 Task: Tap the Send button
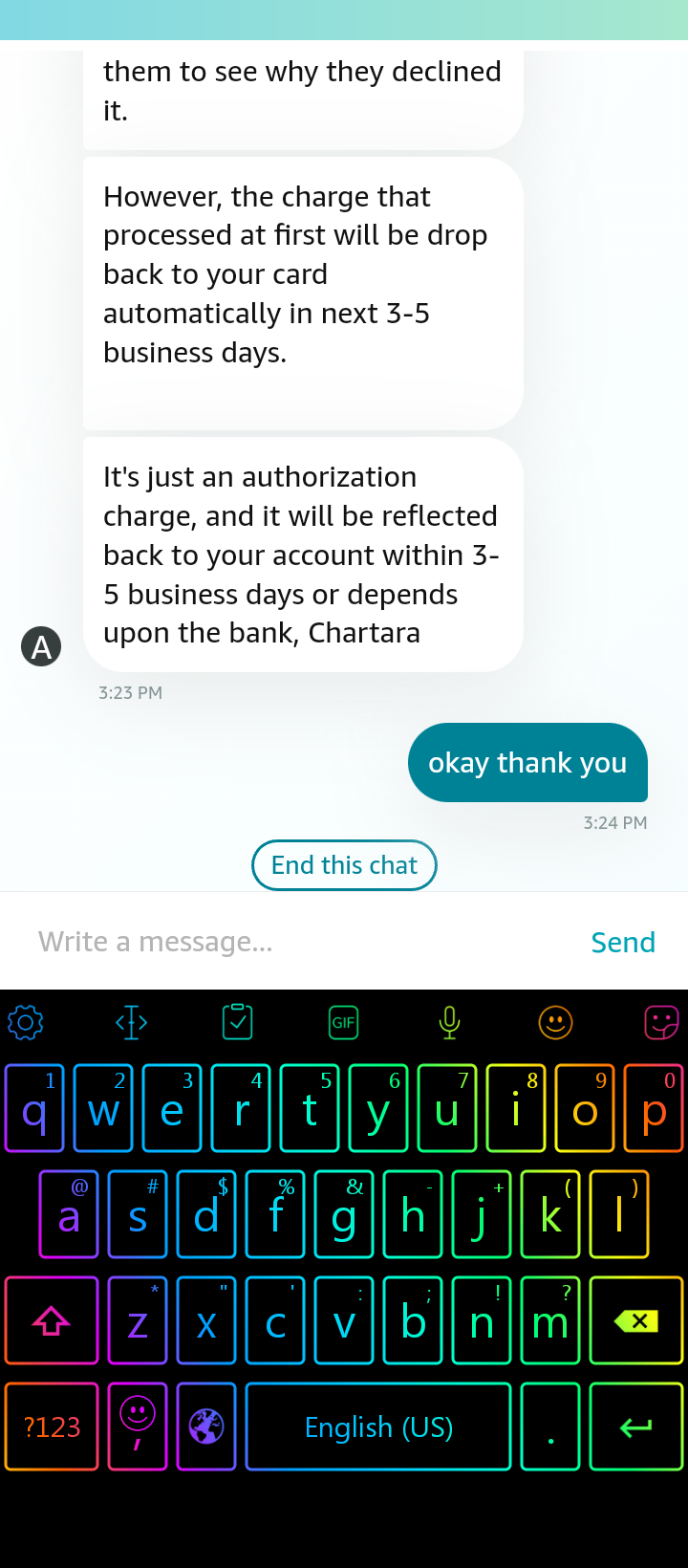coord(623,942)
